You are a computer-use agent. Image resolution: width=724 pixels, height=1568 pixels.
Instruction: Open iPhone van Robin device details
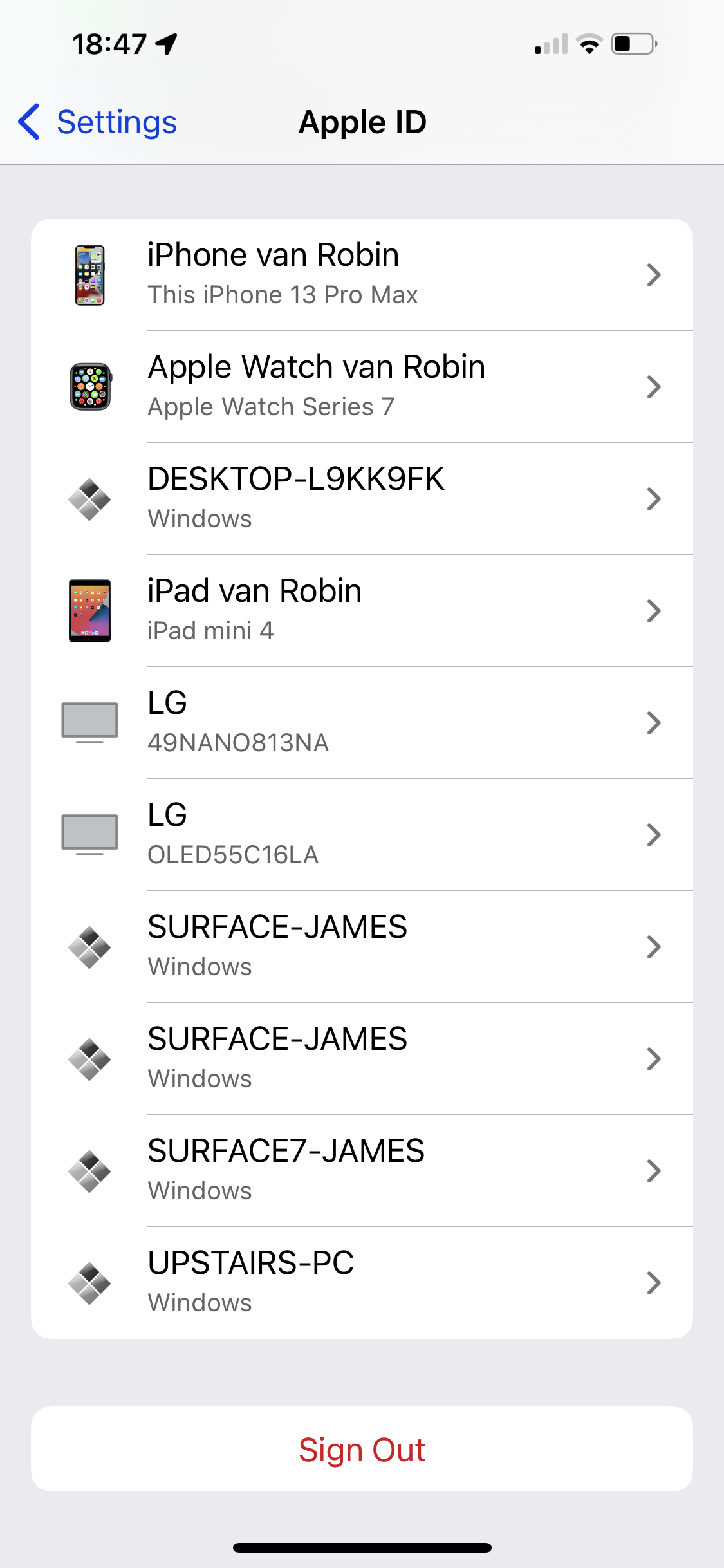362,275
